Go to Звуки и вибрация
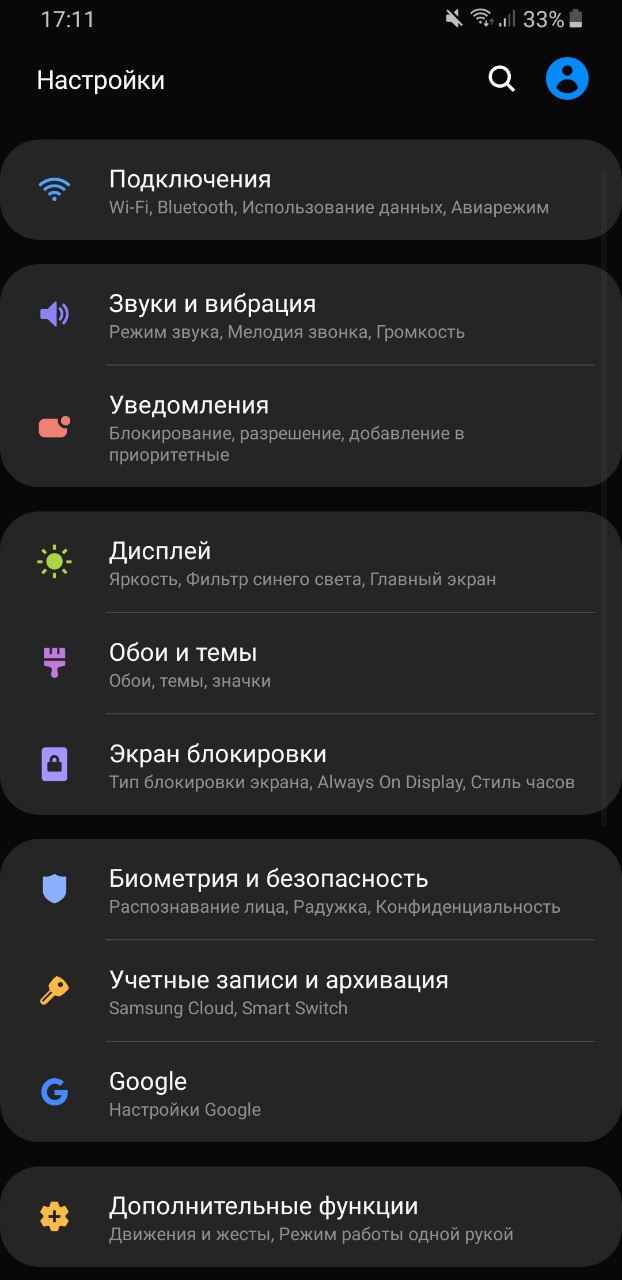 [311, 315]
